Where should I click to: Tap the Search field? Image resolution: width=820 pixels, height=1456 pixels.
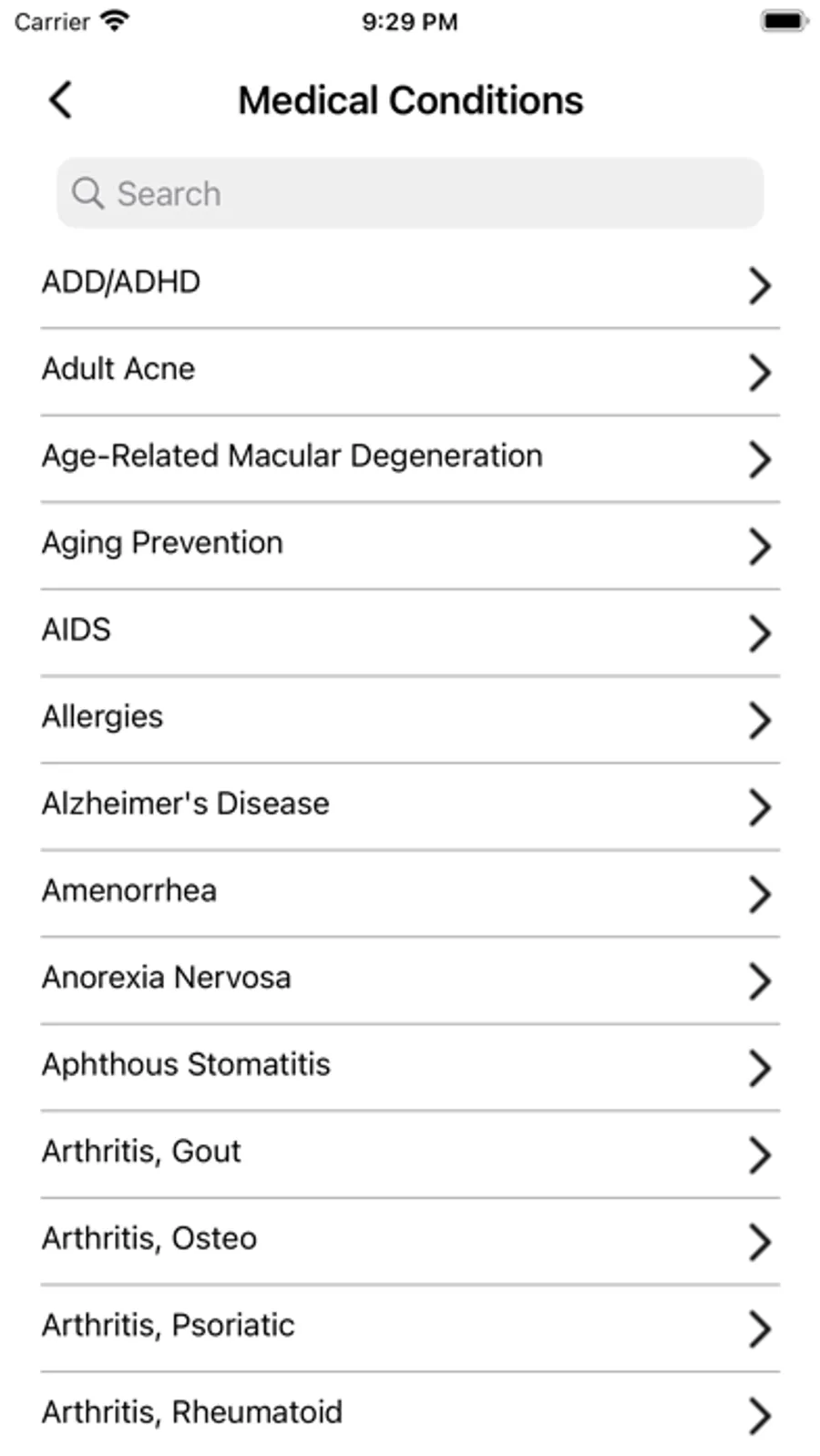point(410,193)
